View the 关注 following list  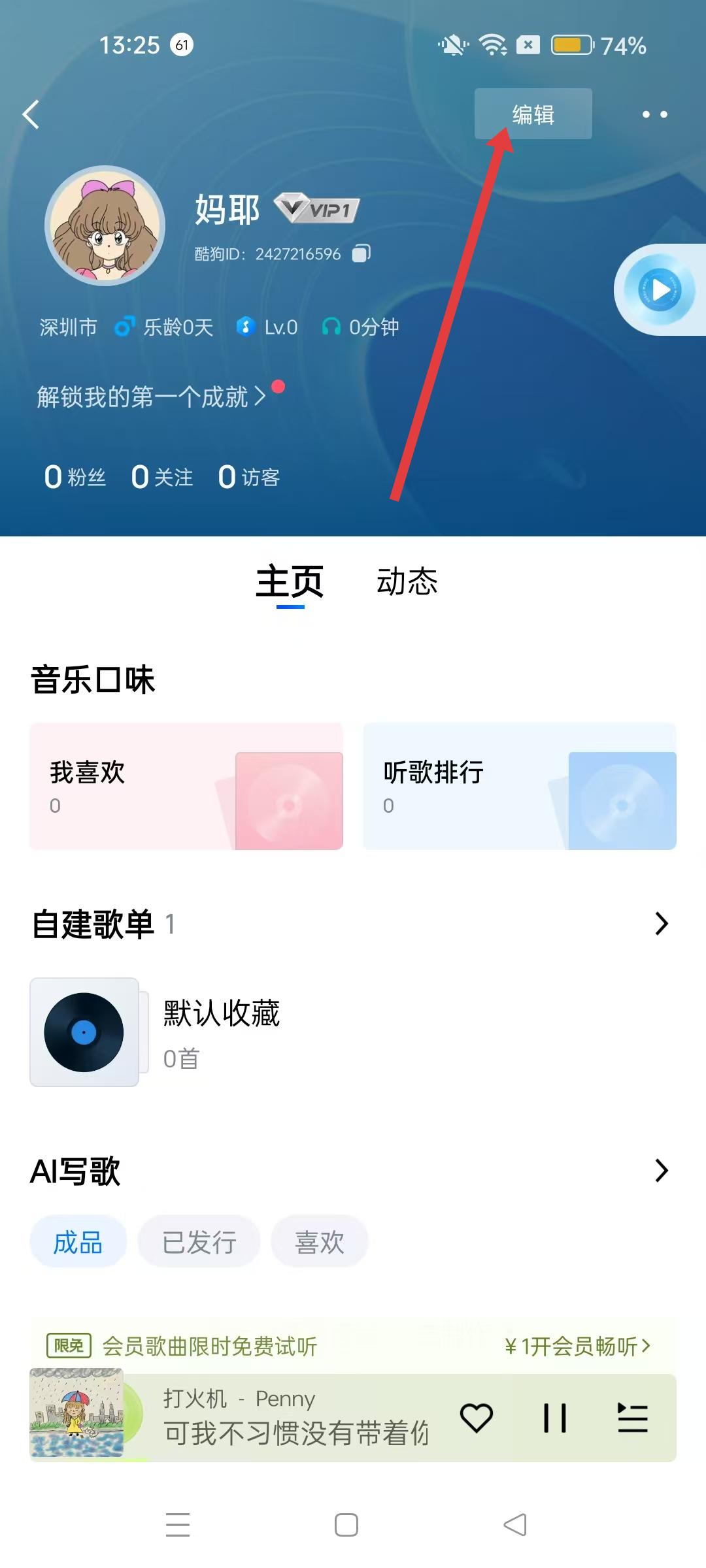pyautogui.click(x=162, y=477)
